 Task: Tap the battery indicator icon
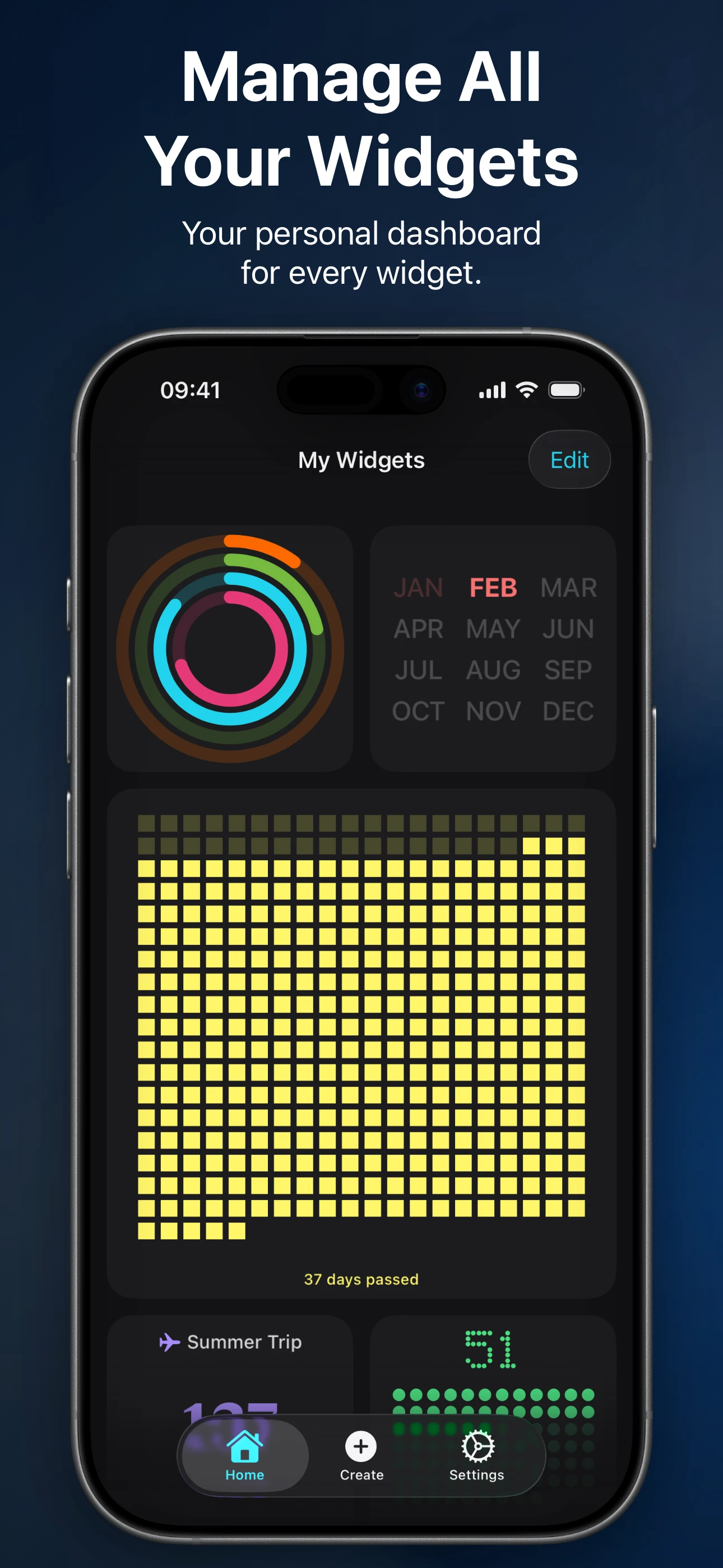click(x=567, y=390)
